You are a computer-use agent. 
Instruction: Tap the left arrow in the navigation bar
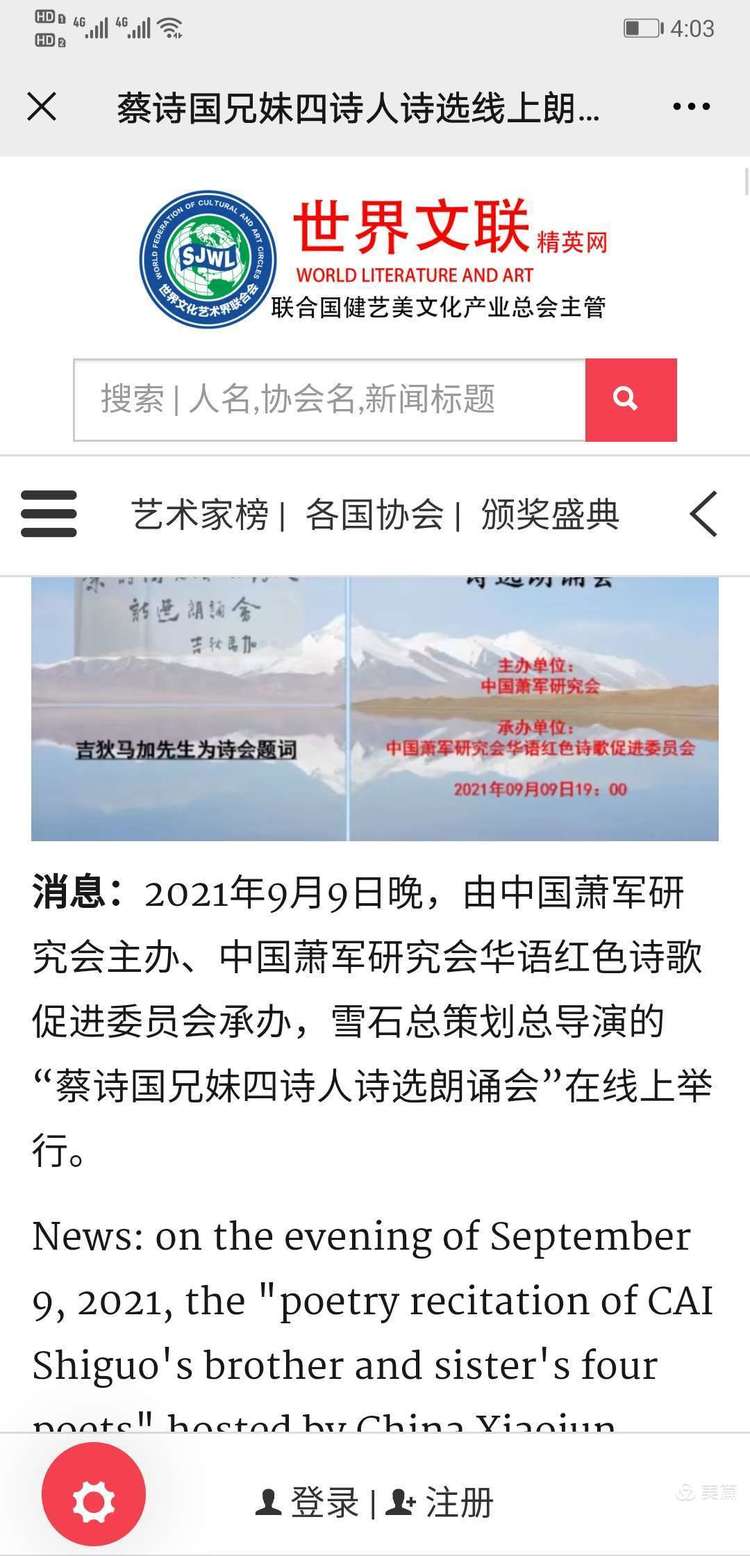tap(704, 516)
